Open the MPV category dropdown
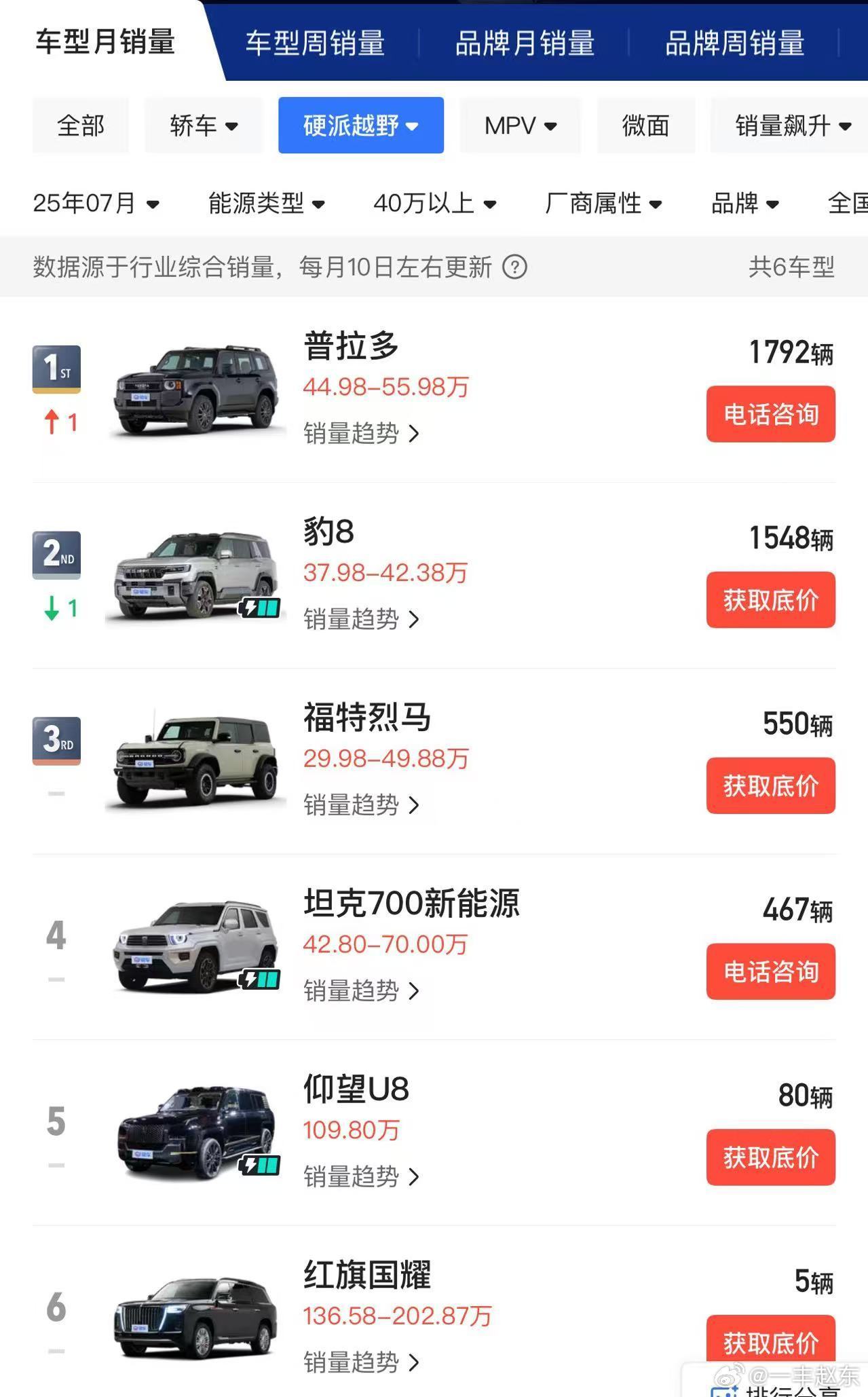 pos(521,126)
